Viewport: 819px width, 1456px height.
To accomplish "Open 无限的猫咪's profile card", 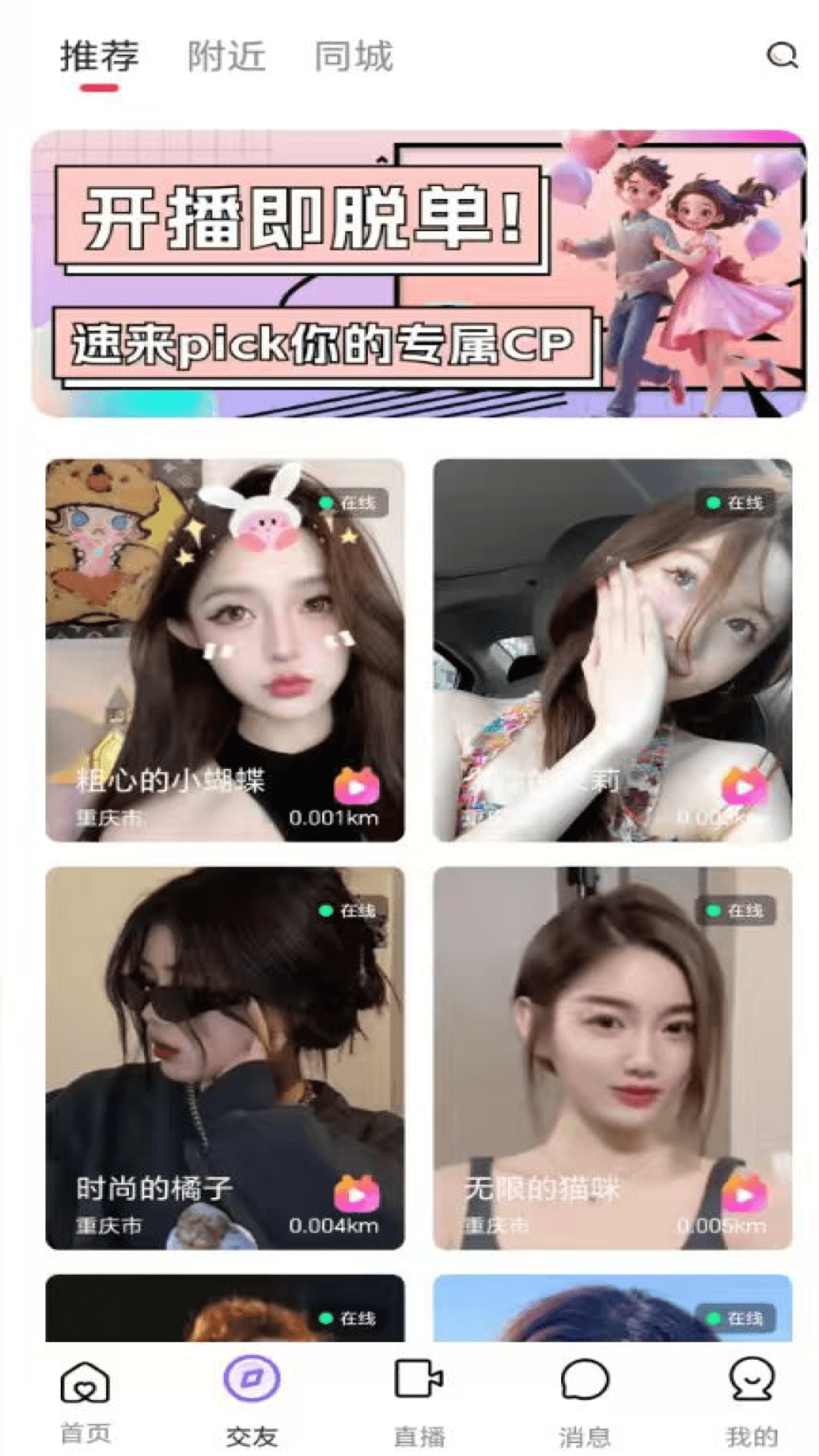I will tap(613, 1058).
